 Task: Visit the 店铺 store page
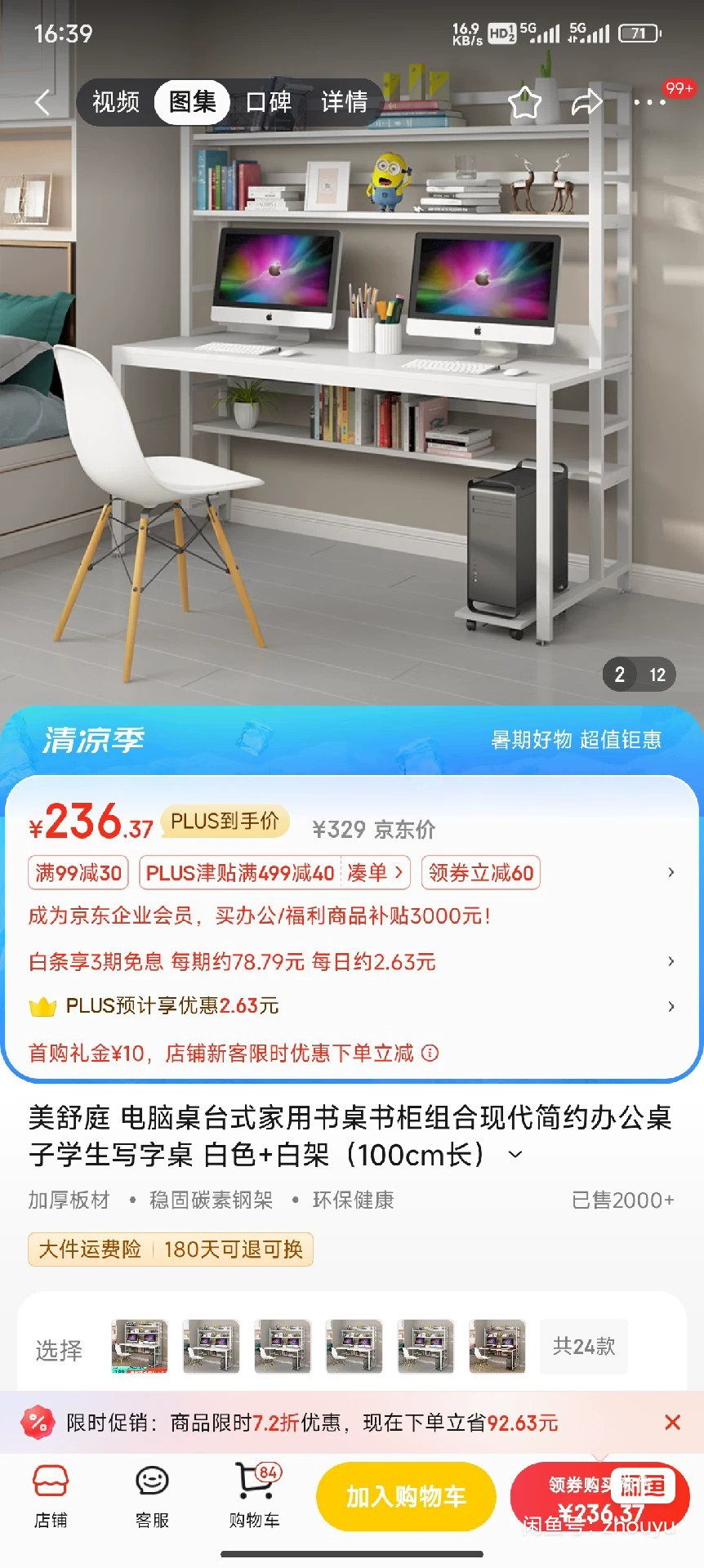pos(51,1496)
